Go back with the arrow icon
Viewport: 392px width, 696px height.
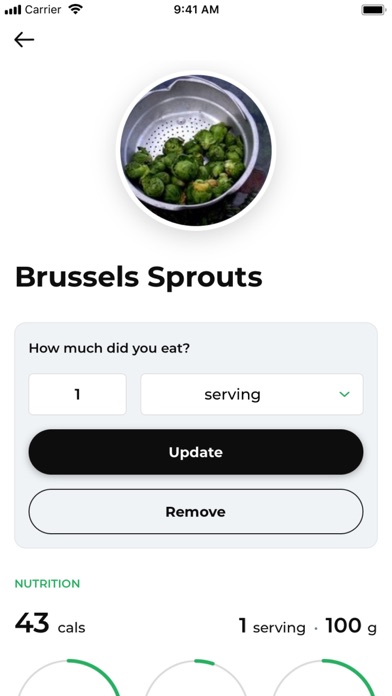point(24,40)
